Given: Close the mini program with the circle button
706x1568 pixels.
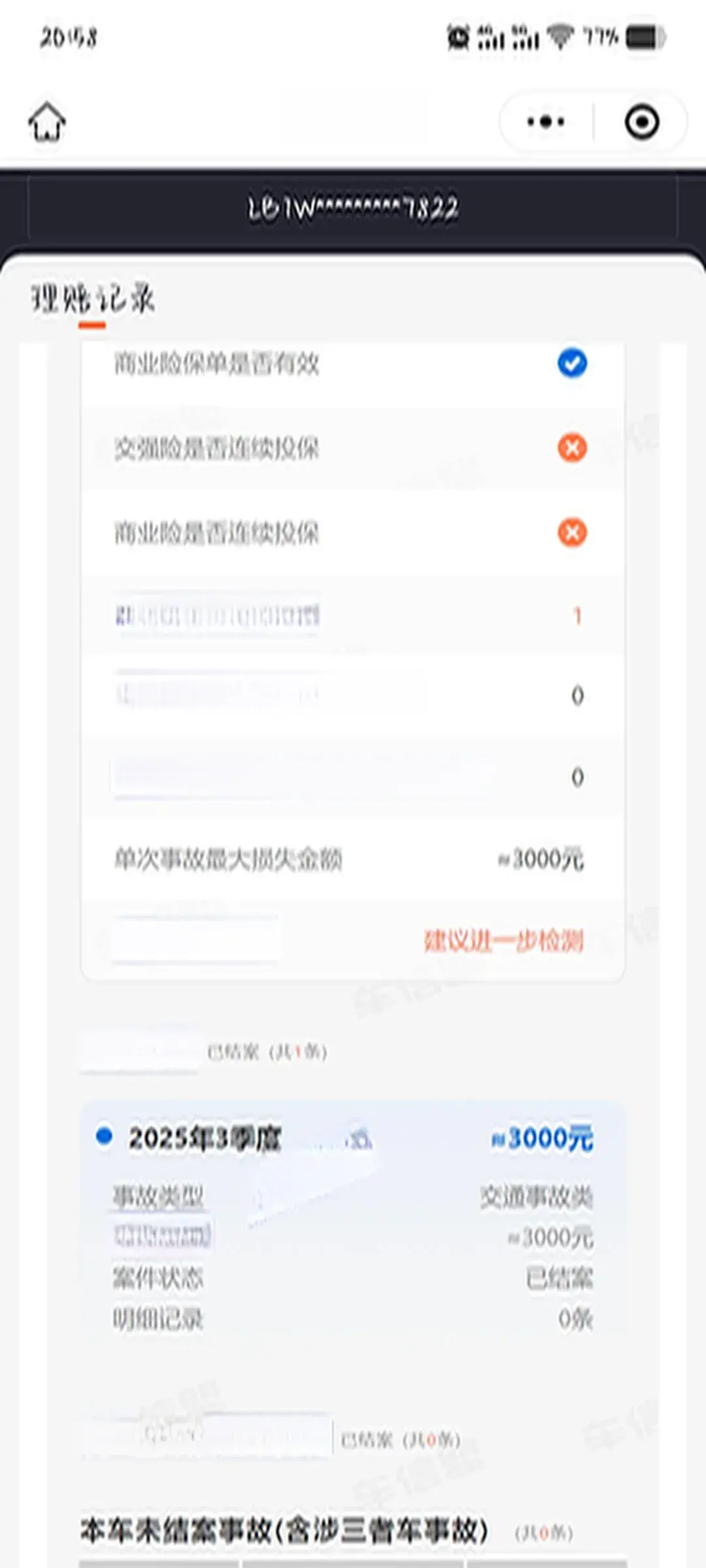Looking at the screenshot, I should pos(641,122).
